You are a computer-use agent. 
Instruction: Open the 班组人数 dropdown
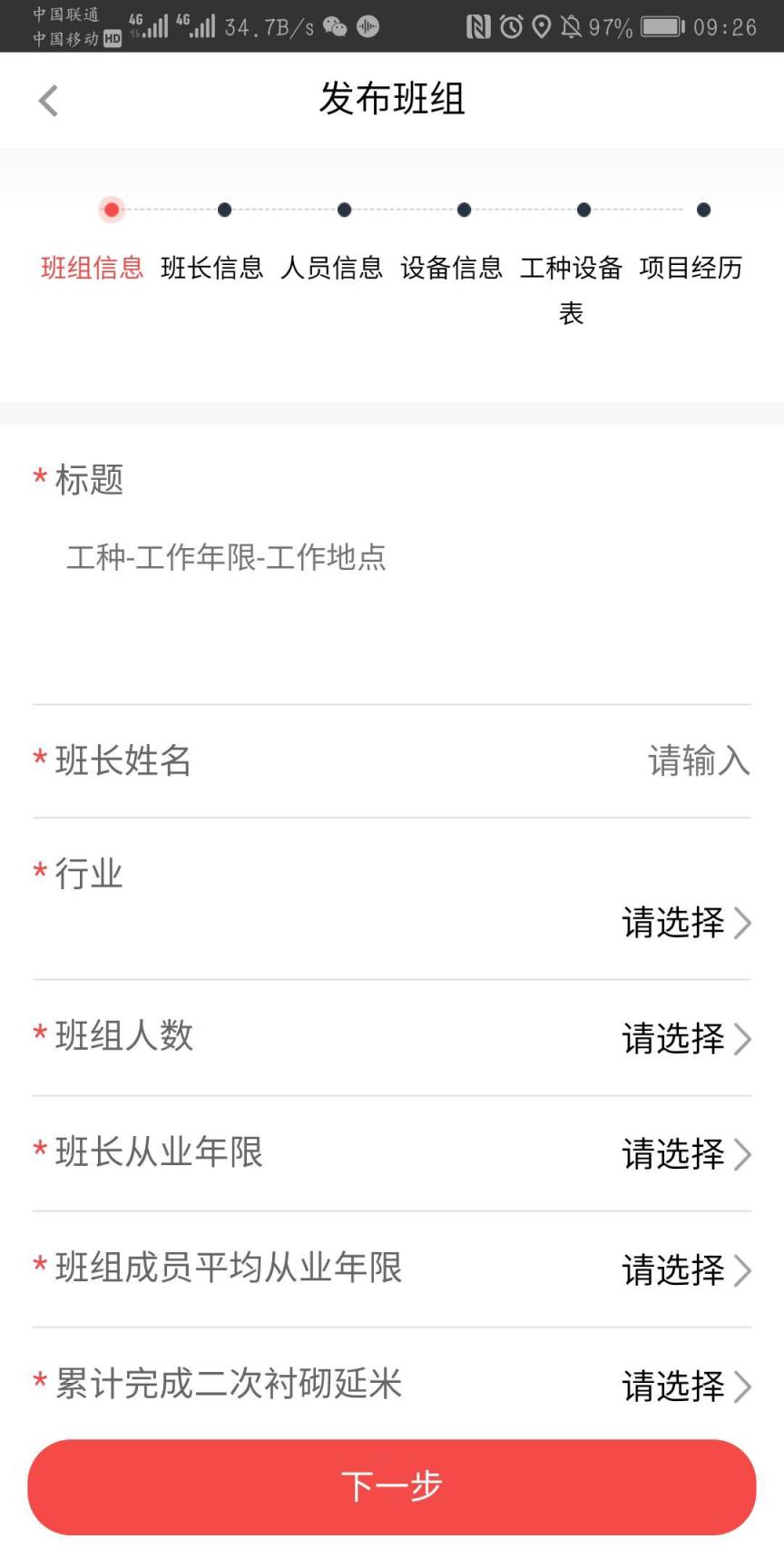click(685, 1040)
